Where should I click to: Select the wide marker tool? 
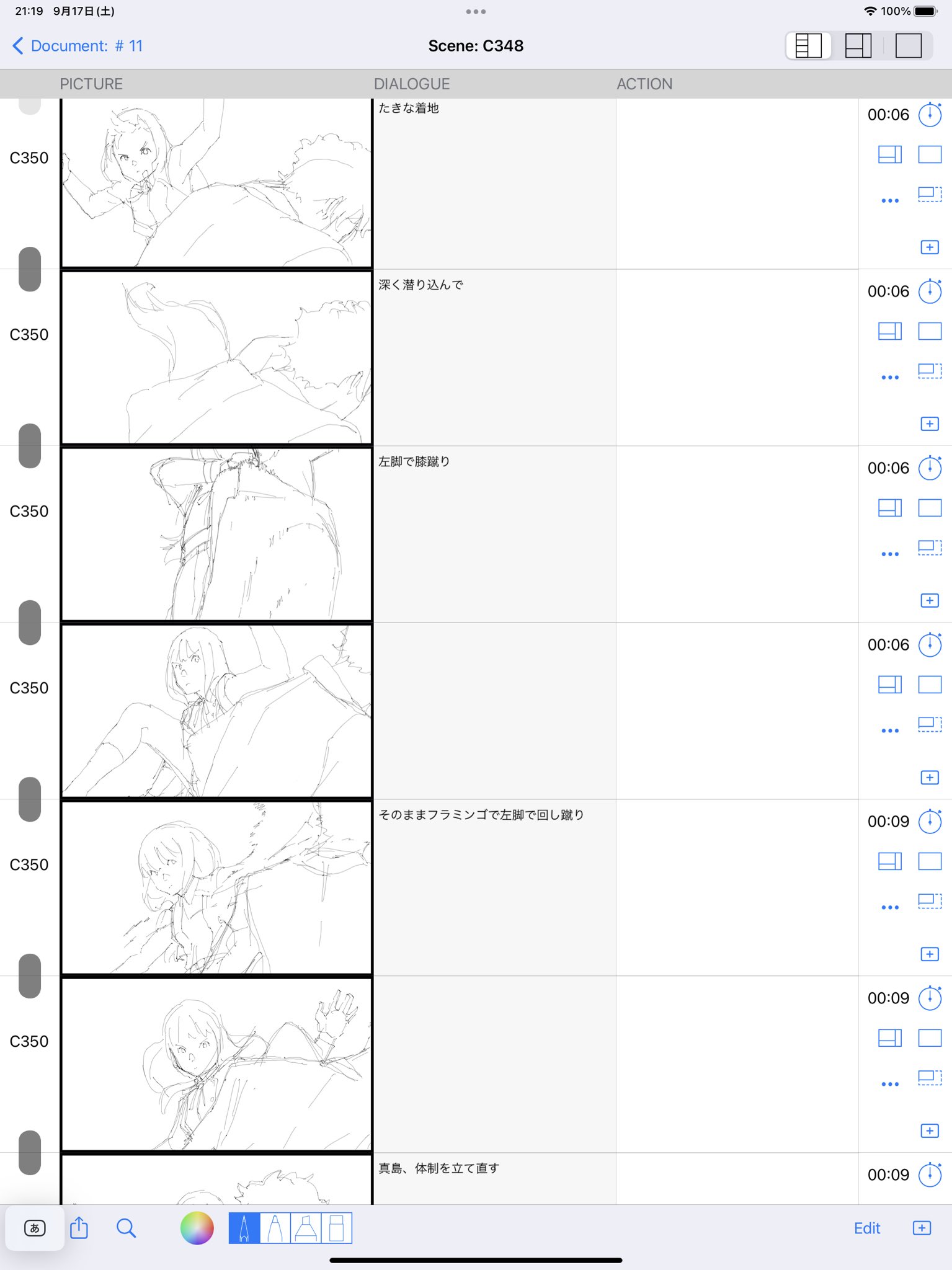click(x=306, y=1228)
